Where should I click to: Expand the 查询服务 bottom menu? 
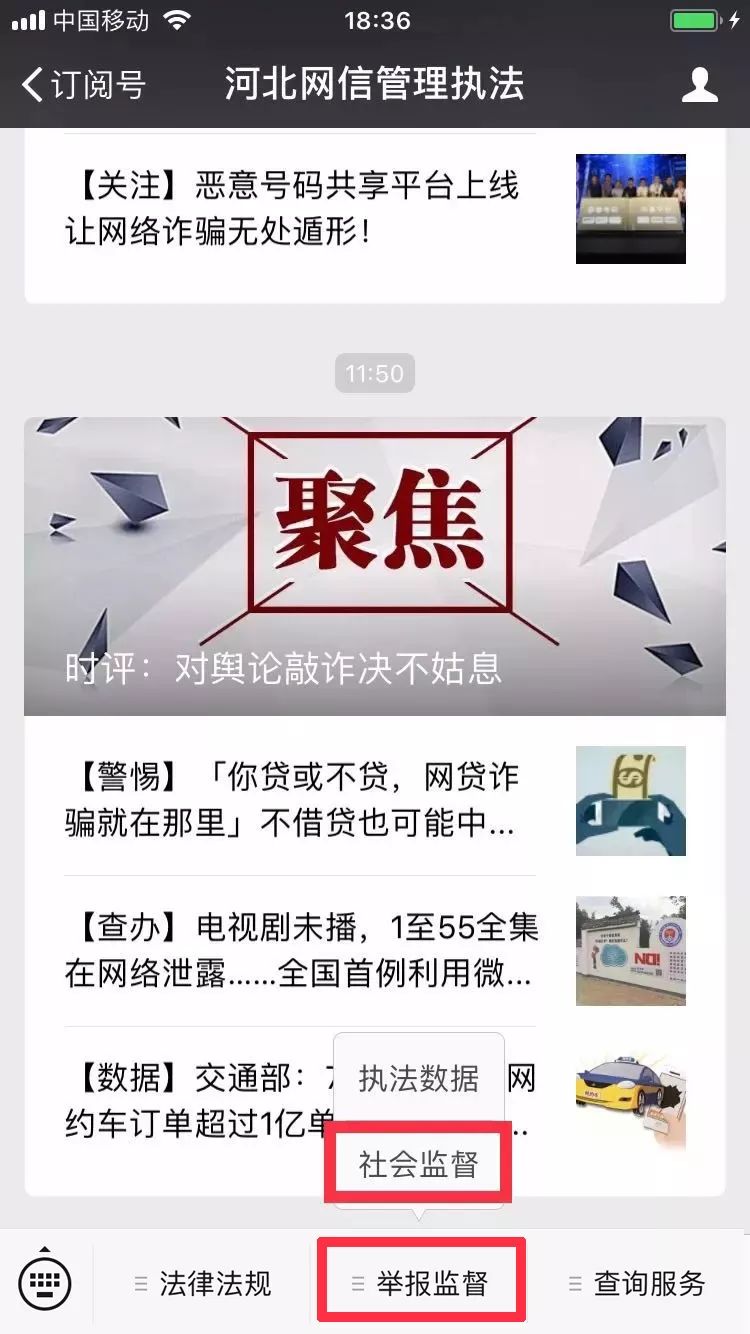click(x=651, y=1281)
